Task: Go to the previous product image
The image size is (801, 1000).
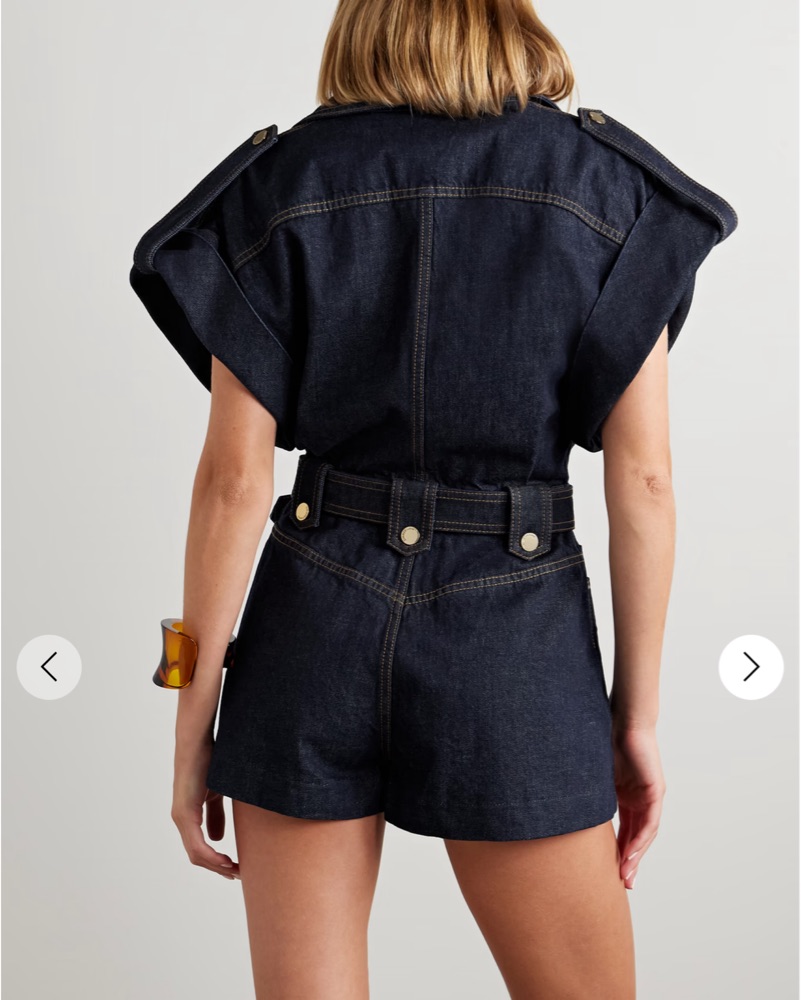Action: click(49, 667)
